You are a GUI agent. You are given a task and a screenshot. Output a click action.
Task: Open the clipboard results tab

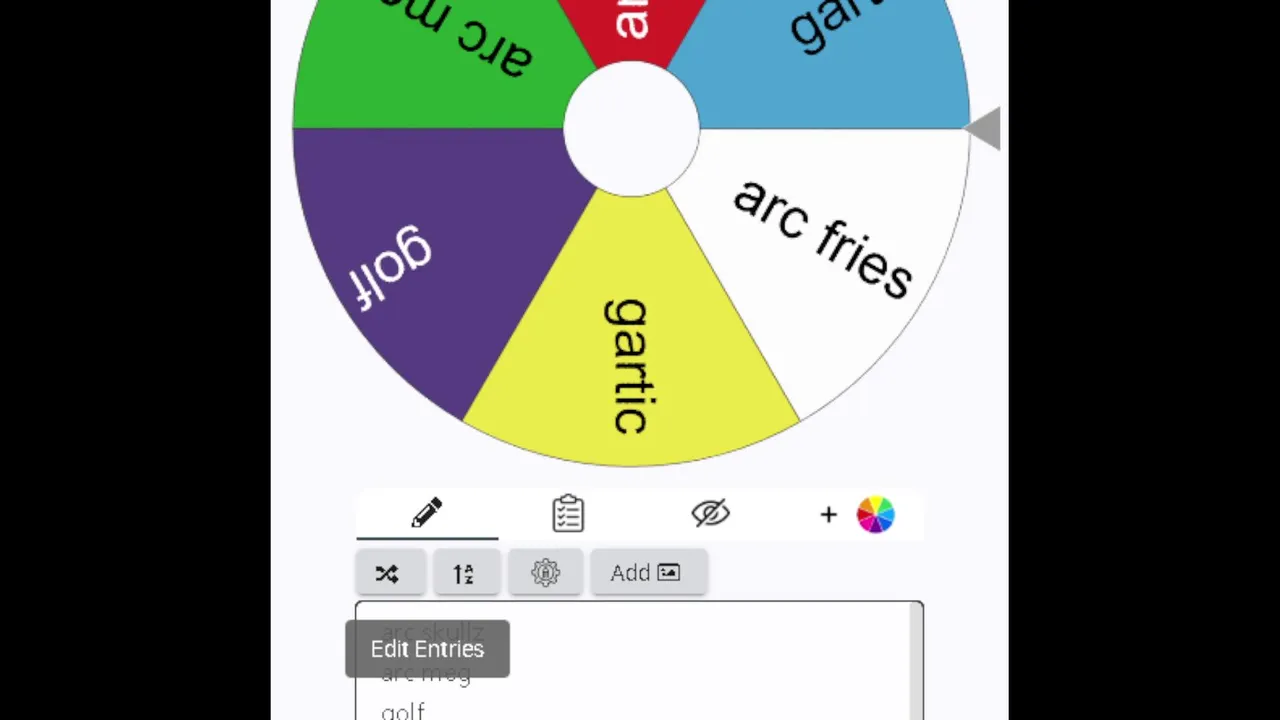[x=568, y=514]
